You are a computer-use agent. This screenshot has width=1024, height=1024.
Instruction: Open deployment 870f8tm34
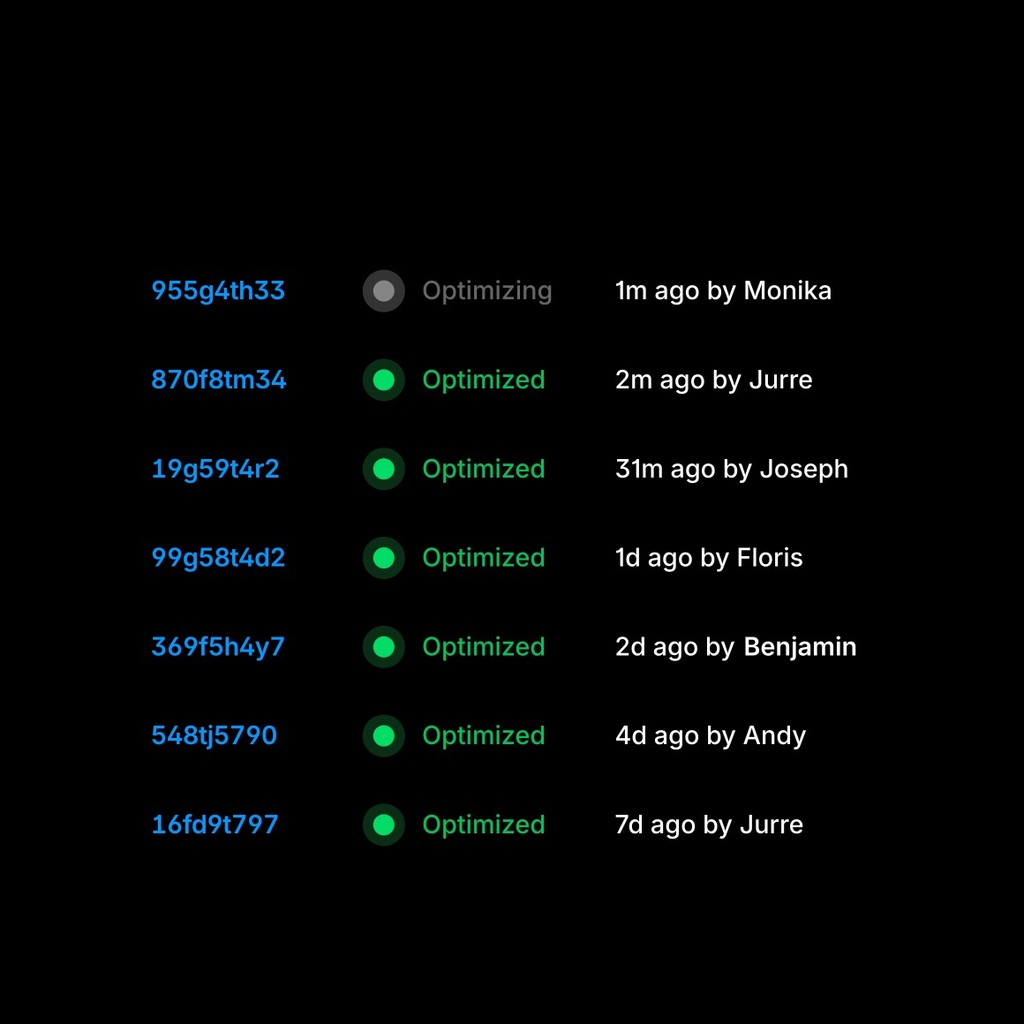(218, 380)
